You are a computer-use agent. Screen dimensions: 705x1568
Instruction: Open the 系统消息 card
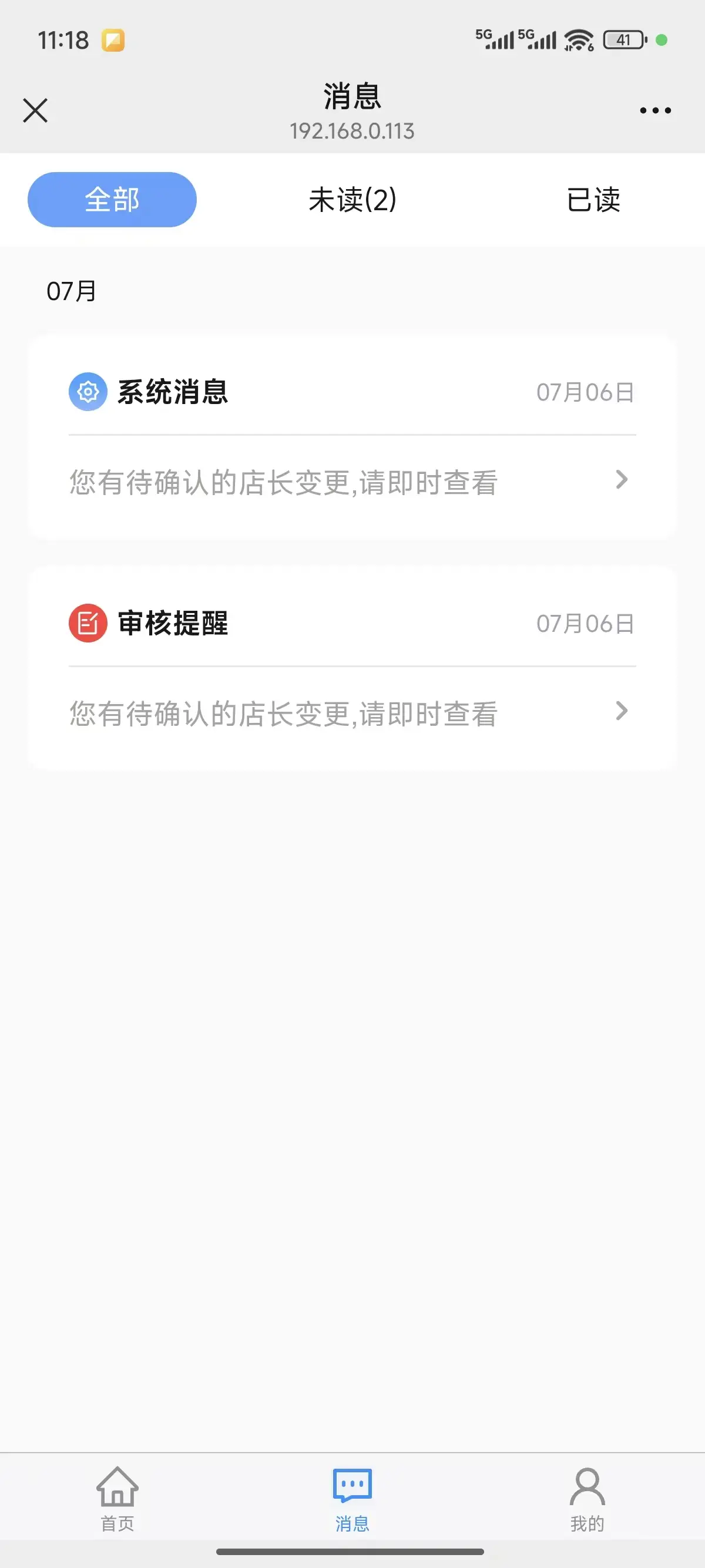click(x=352, y=436)
